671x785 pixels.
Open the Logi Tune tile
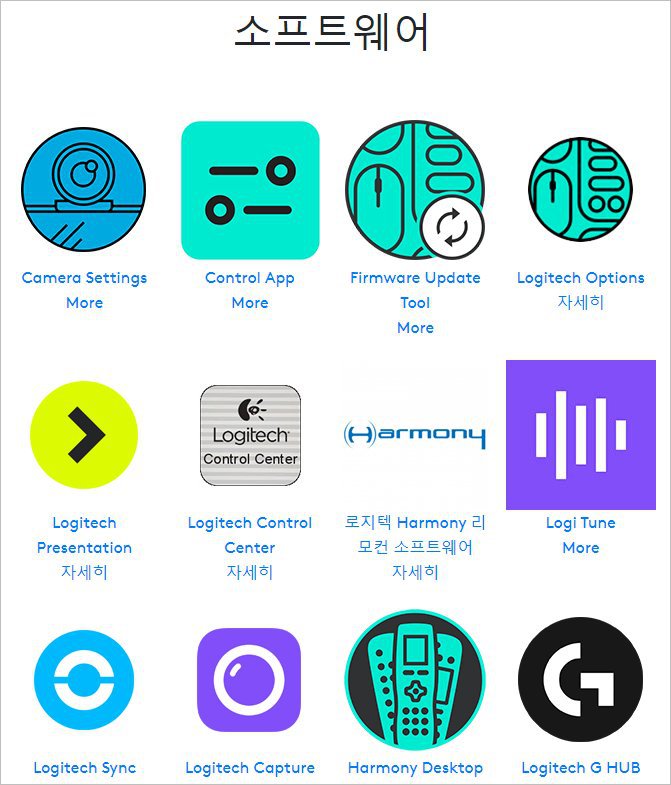(x=580, y=434)
